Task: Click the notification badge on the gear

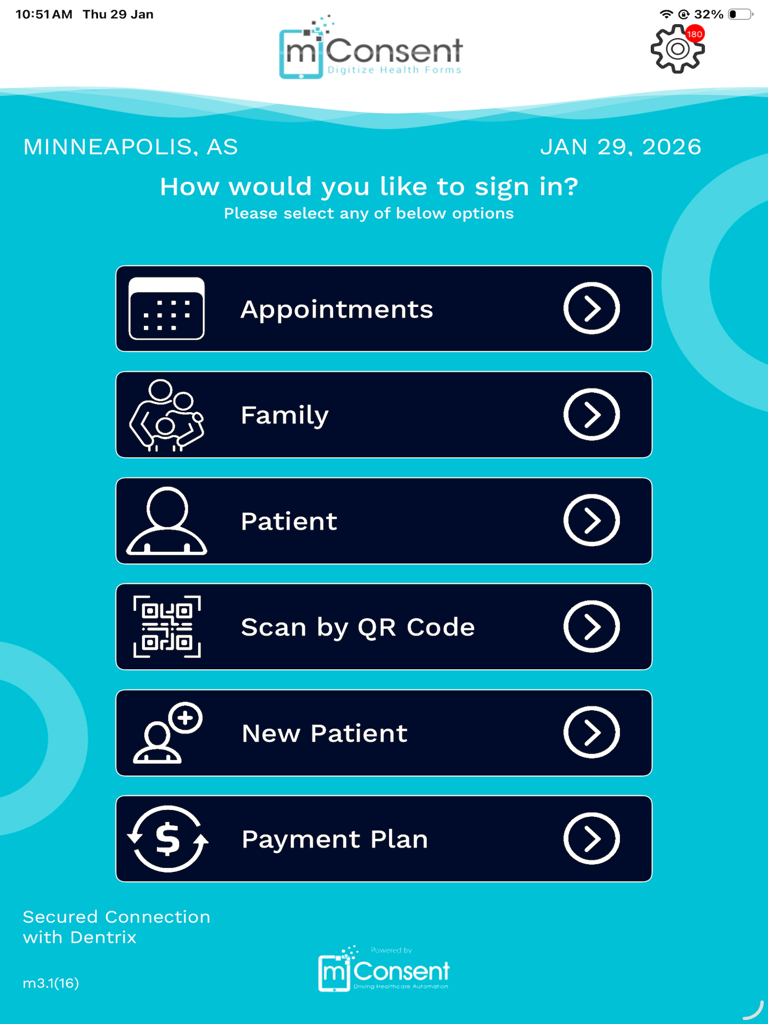Action: point(697,31)
